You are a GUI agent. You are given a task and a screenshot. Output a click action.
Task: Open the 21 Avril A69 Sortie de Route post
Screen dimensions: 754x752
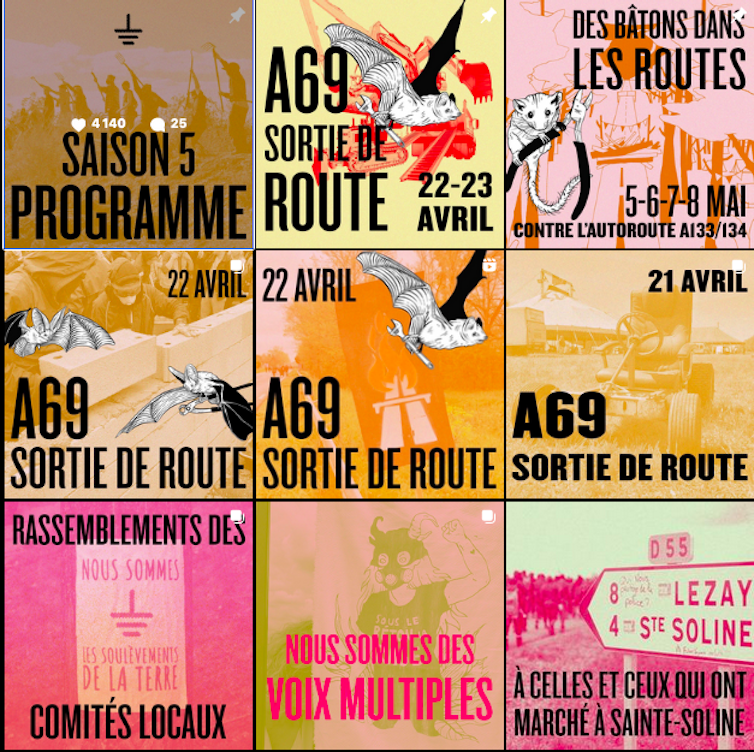pos(629,375)
